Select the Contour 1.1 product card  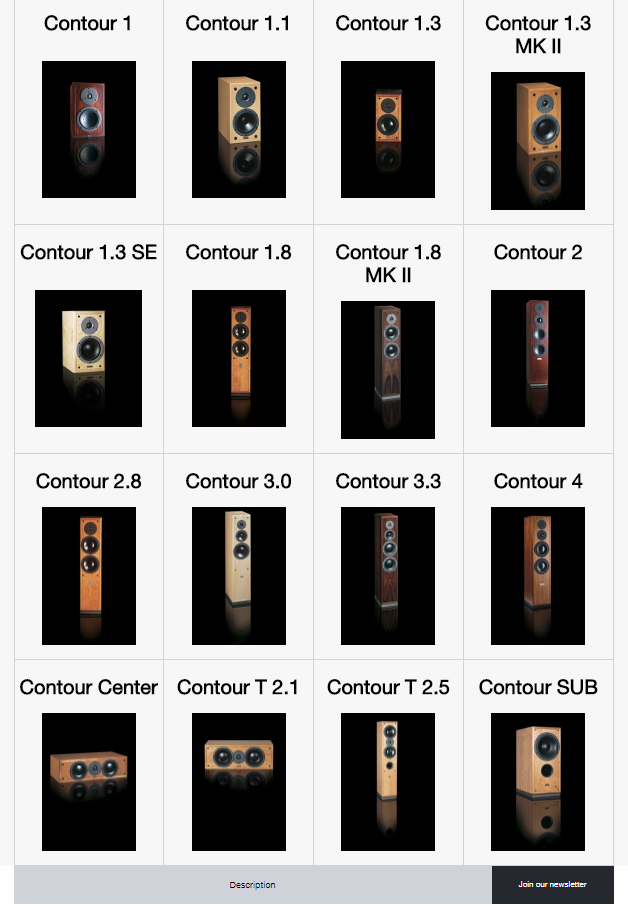click(x=238, y=129)
